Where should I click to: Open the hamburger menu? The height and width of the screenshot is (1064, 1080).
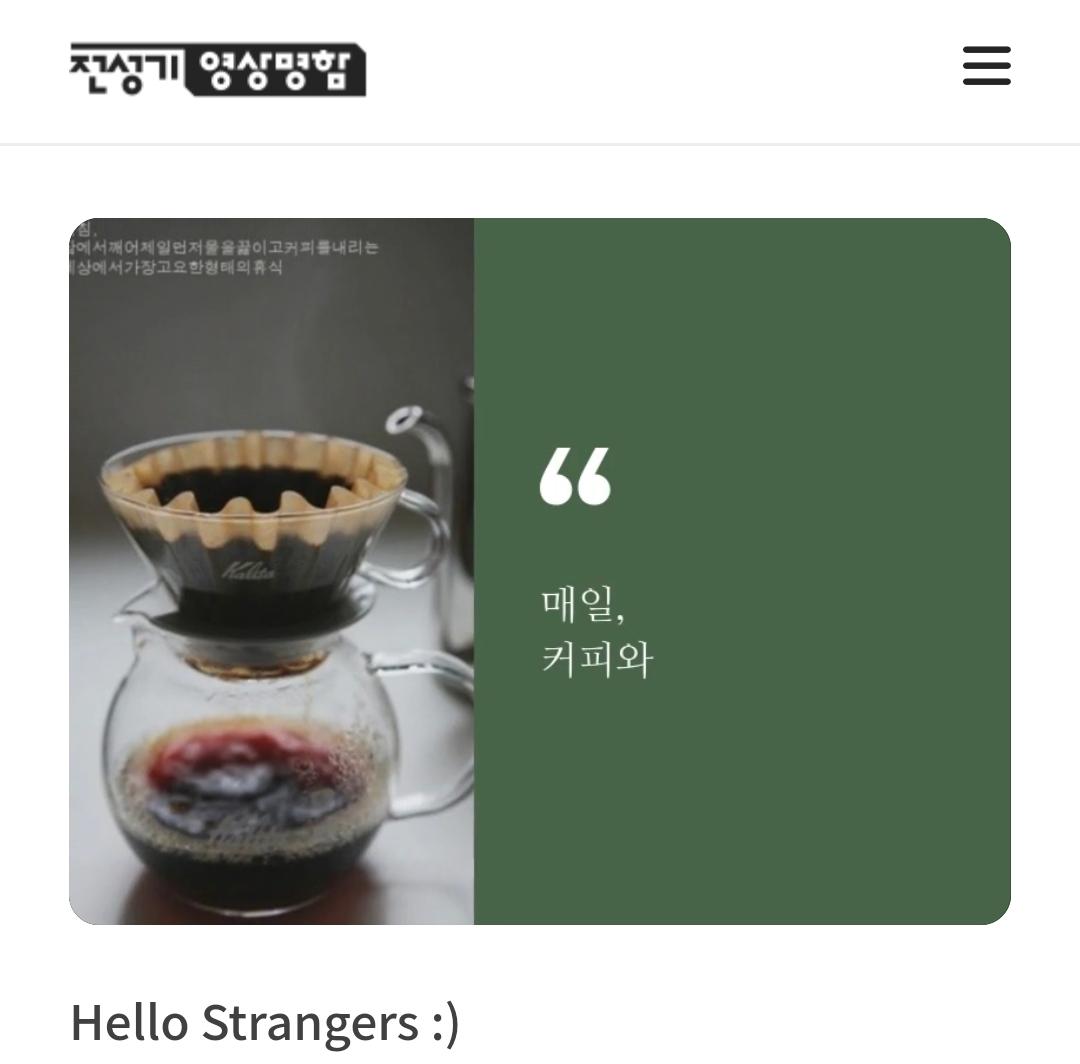pos(986,66)
